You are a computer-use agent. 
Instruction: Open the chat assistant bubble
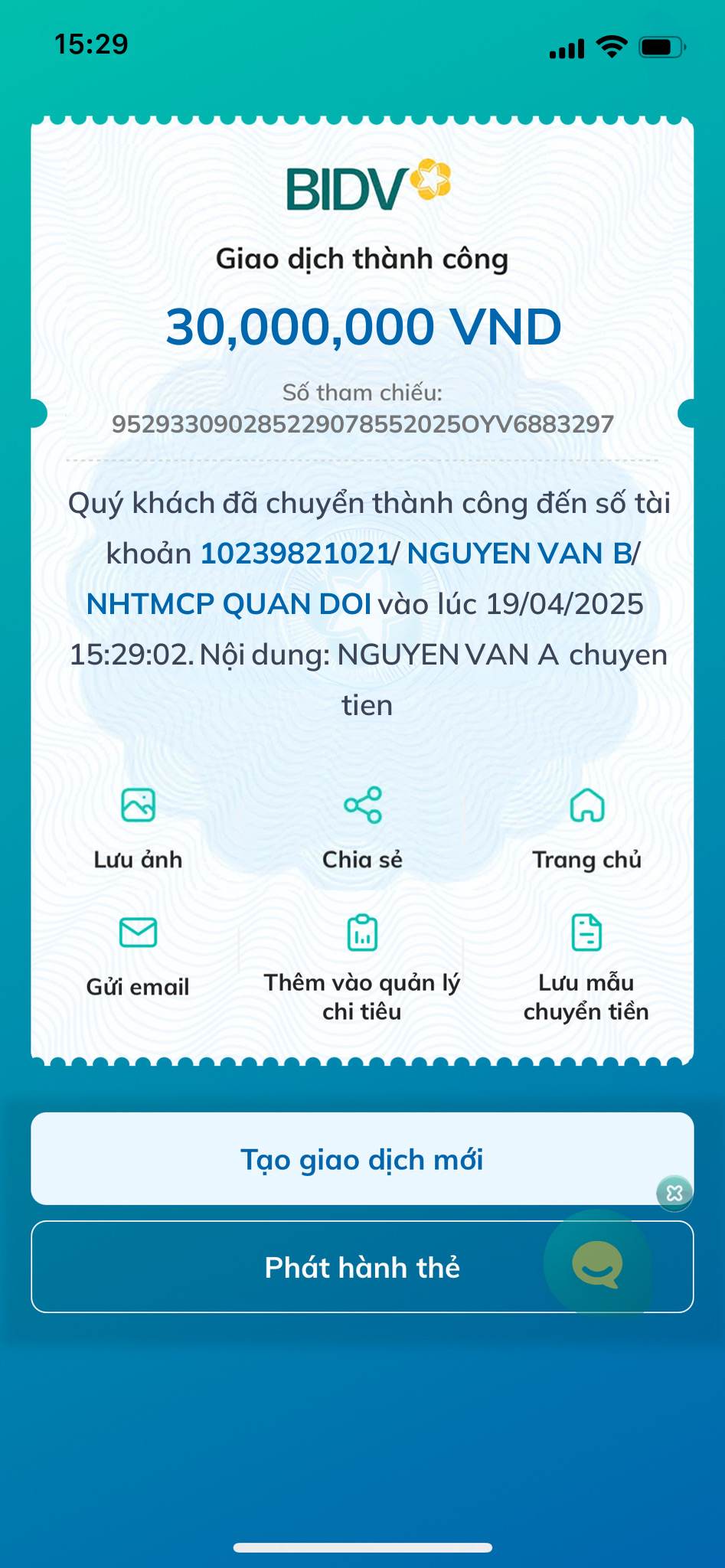(598, 1263)
